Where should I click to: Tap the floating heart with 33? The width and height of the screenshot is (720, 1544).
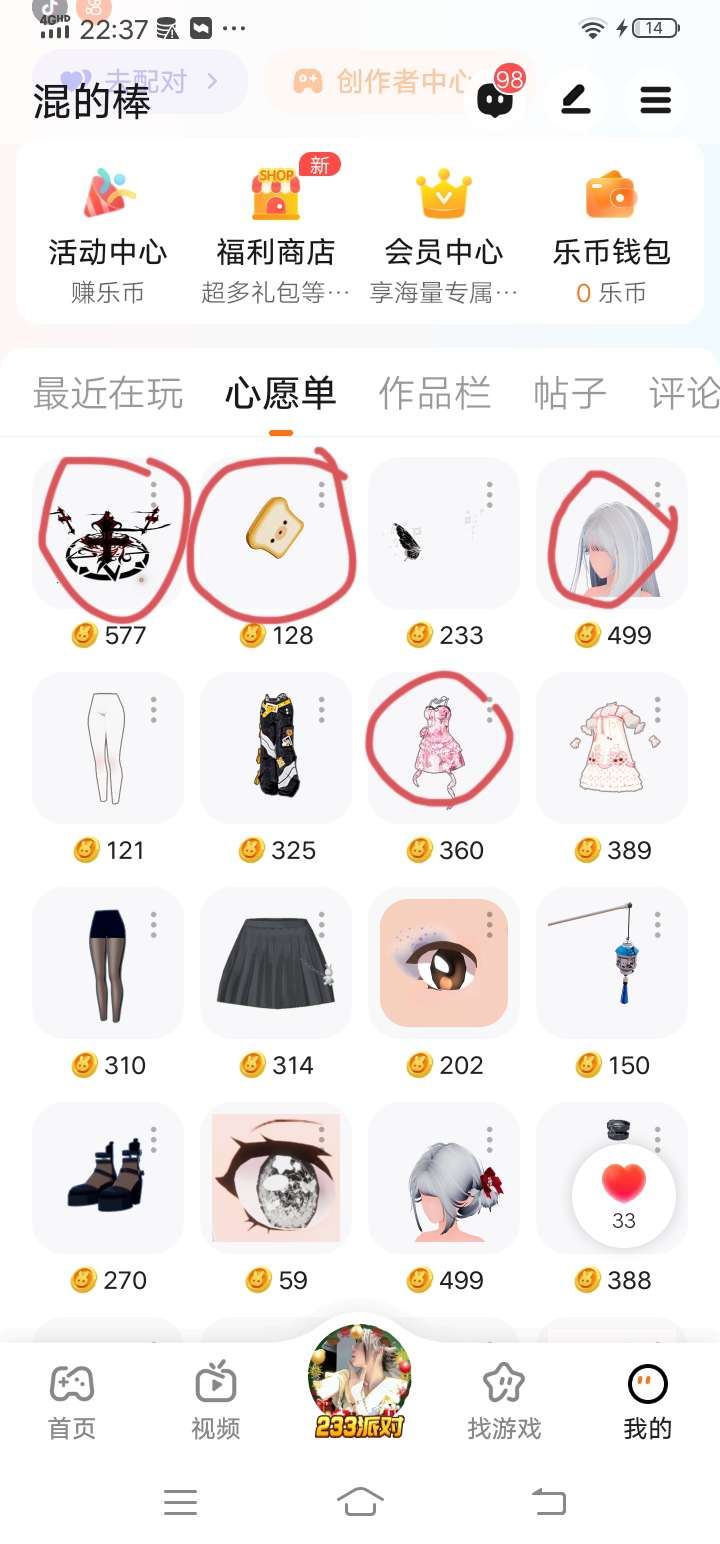(x=624, y=1195)
